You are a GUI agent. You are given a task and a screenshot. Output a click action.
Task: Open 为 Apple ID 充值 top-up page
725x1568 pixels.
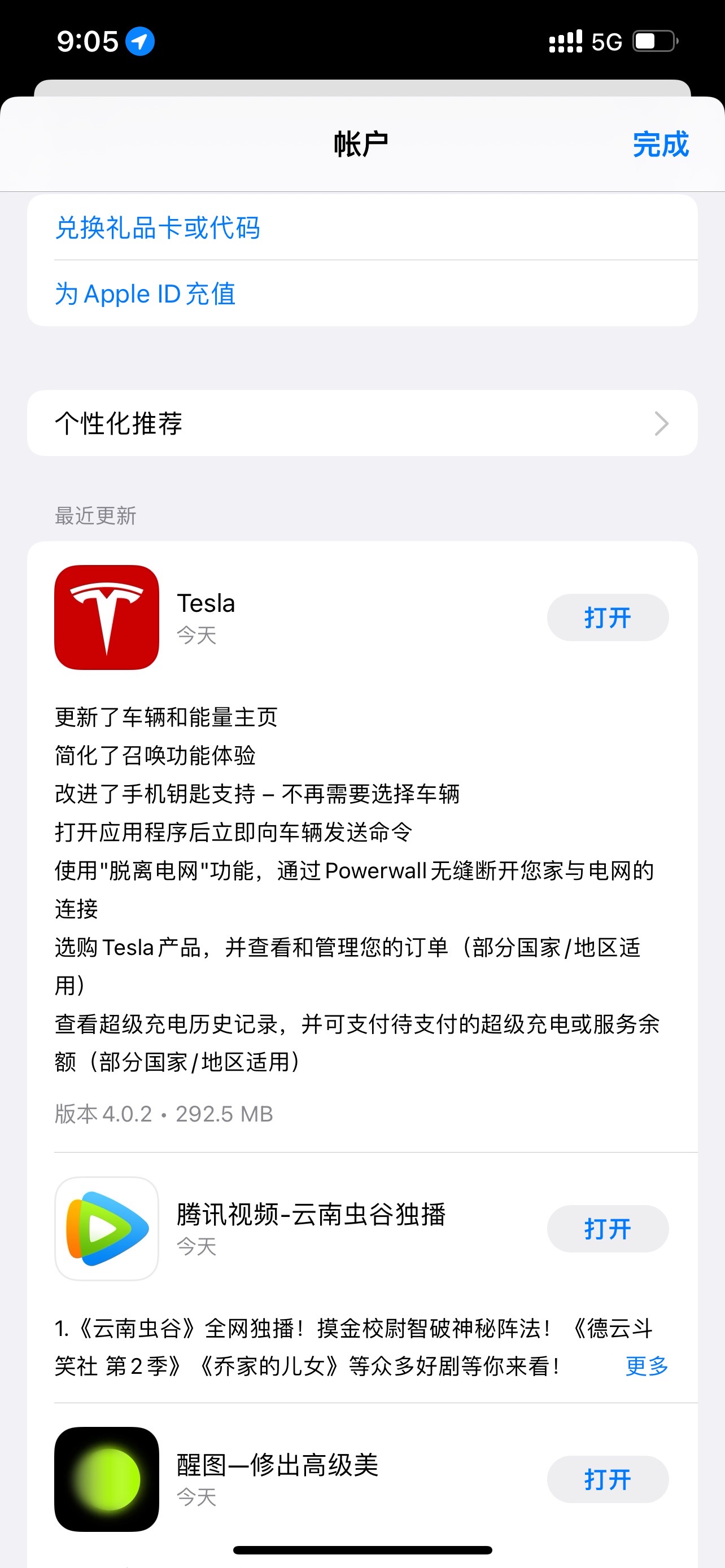[x=146, y=294]
